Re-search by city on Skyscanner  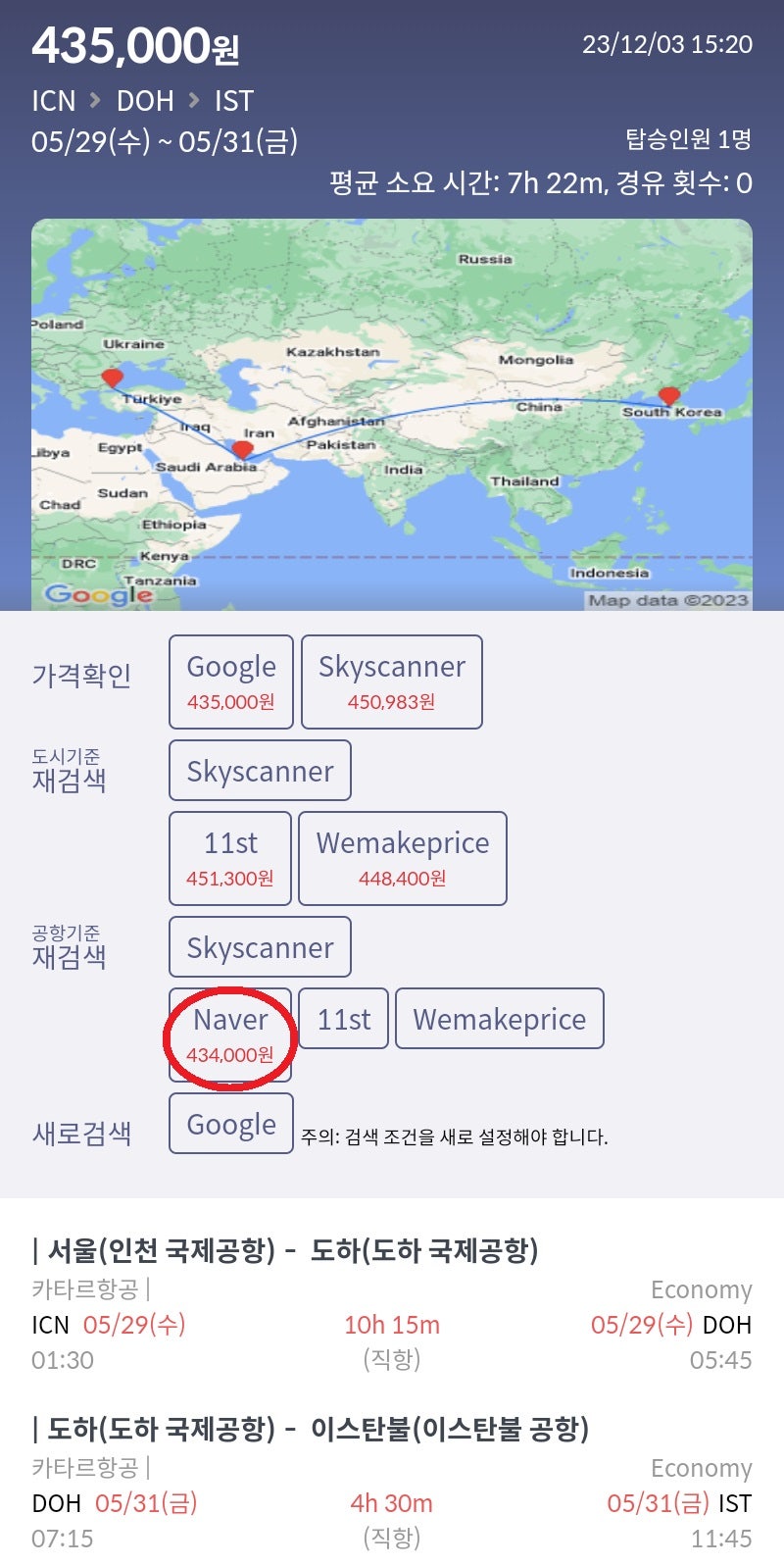click(x=260, y=771)
